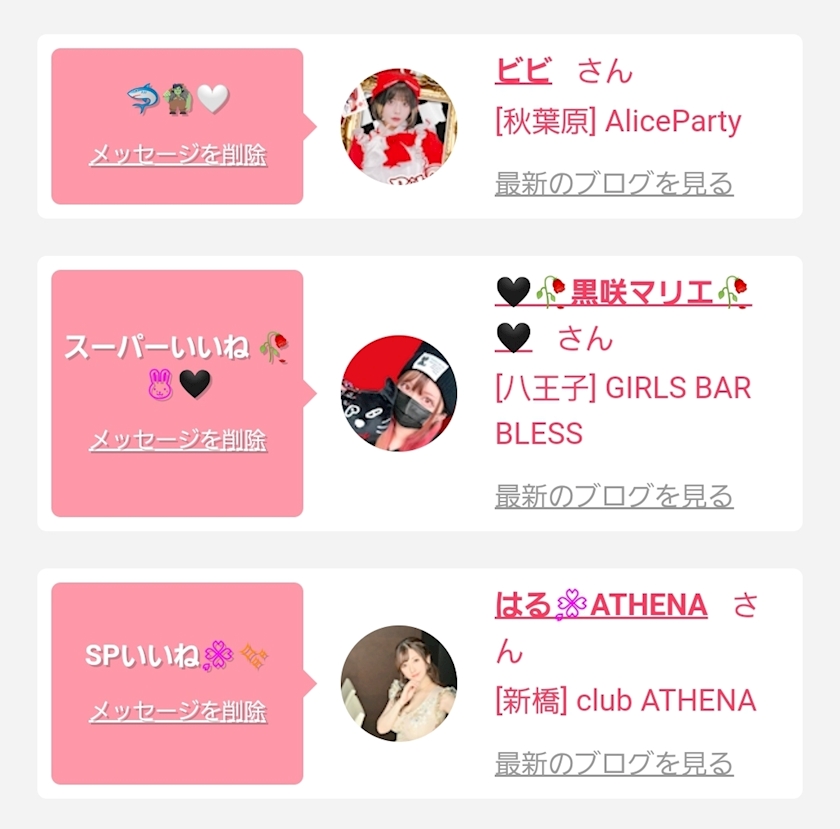Viewport: 840px width, 829px height.
Task: View 黒咲マリエ's latest blog
Action: [x=614, y=496]
